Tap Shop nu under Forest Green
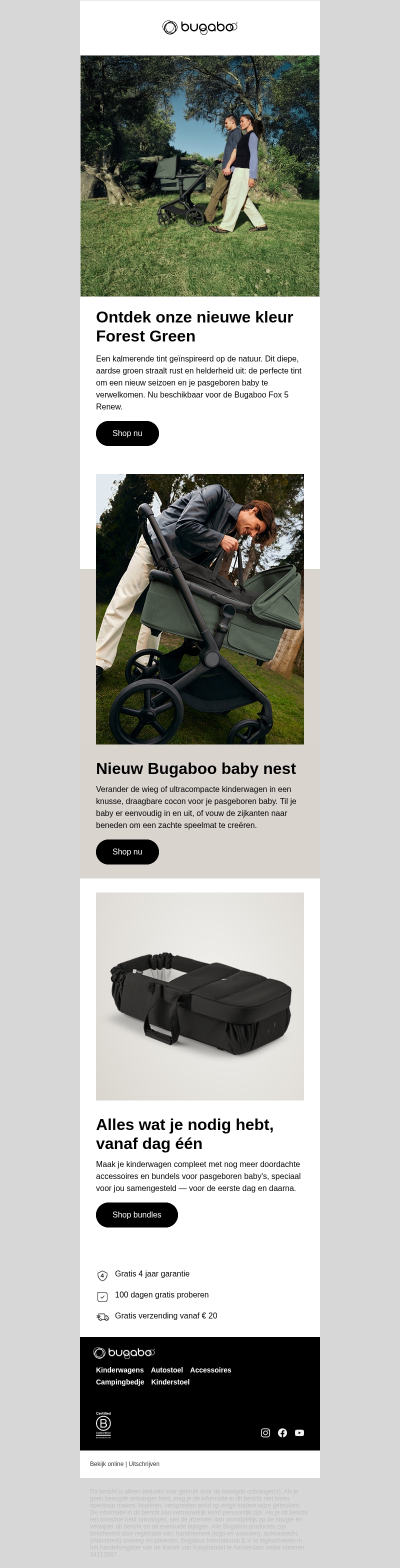The width and height of the screenshot is (400, 1568). pyautogui.click(x=127, y=433)
